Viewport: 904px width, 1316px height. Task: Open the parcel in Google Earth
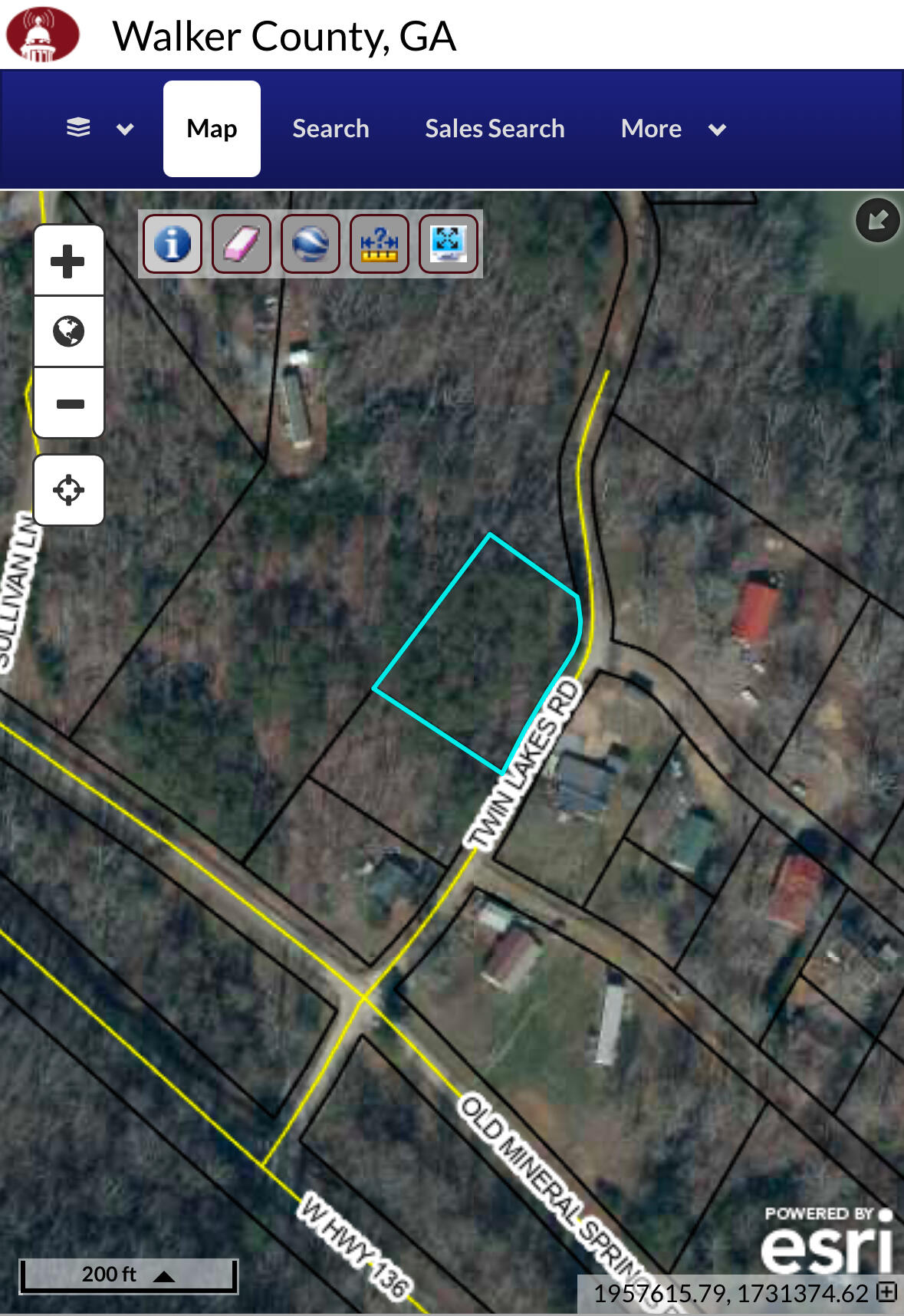point(310,244)
